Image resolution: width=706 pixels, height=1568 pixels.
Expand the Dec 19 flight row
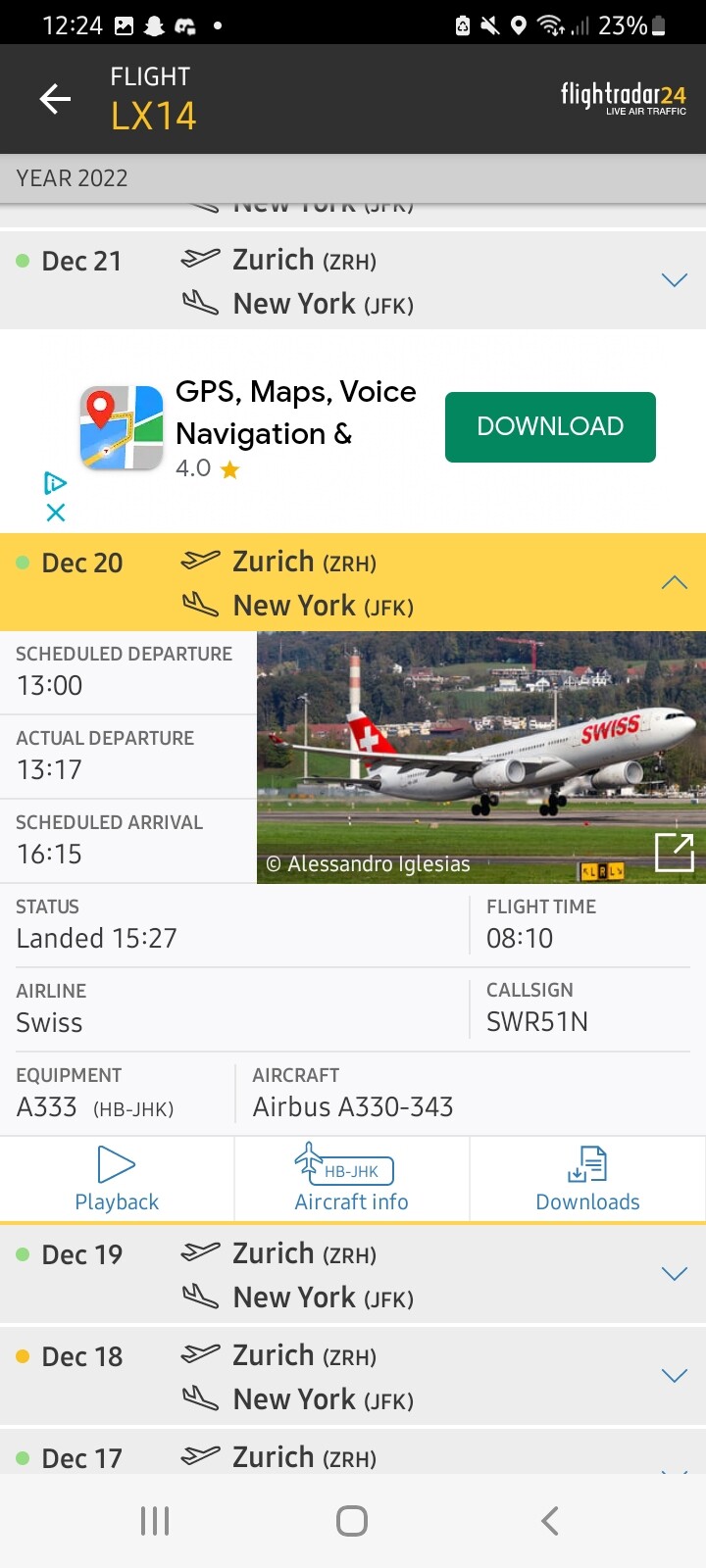pyautogui.click(x=674, y=1274)
